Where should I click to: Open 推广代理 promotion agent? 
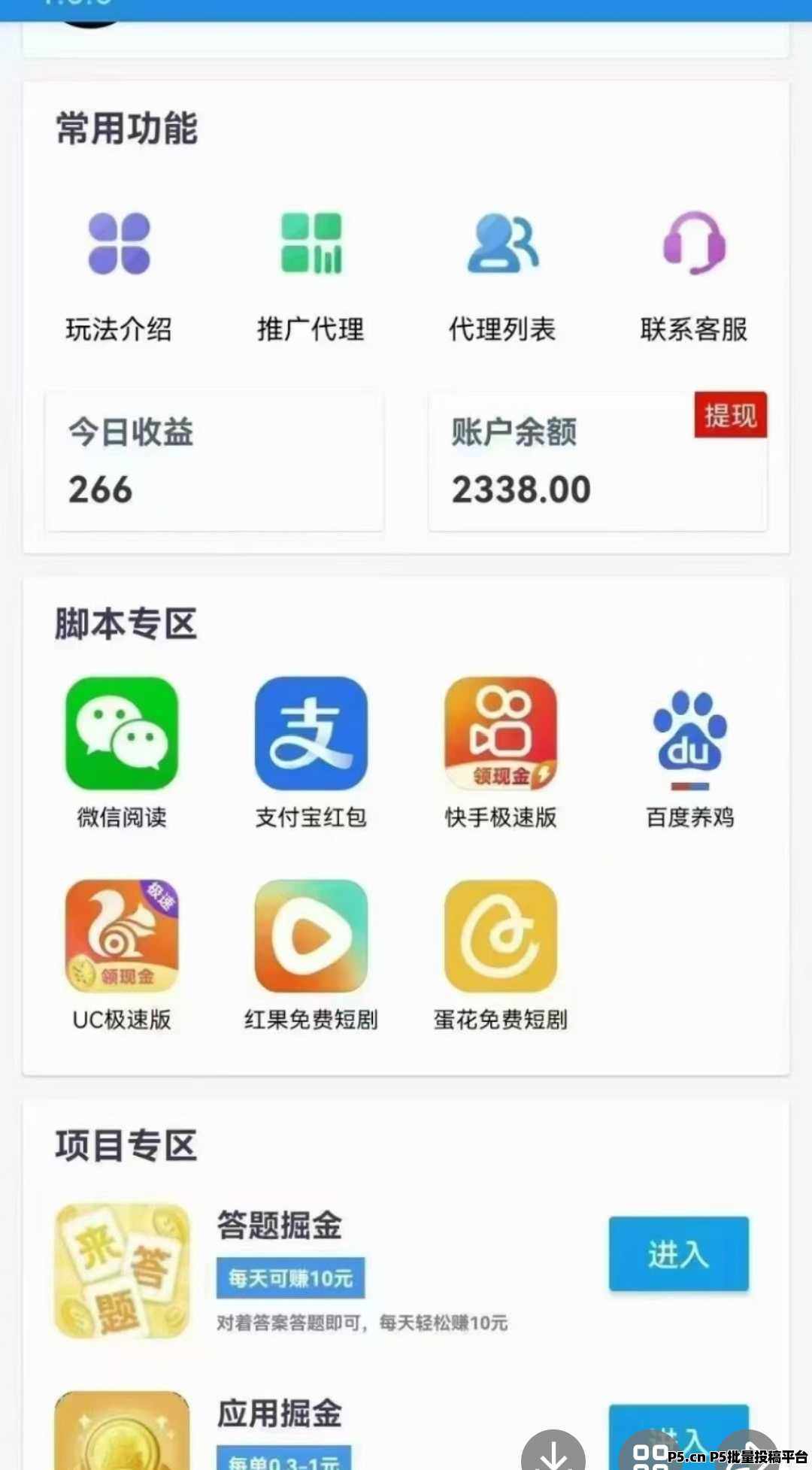pyautogui.click(x=311, y=275)
